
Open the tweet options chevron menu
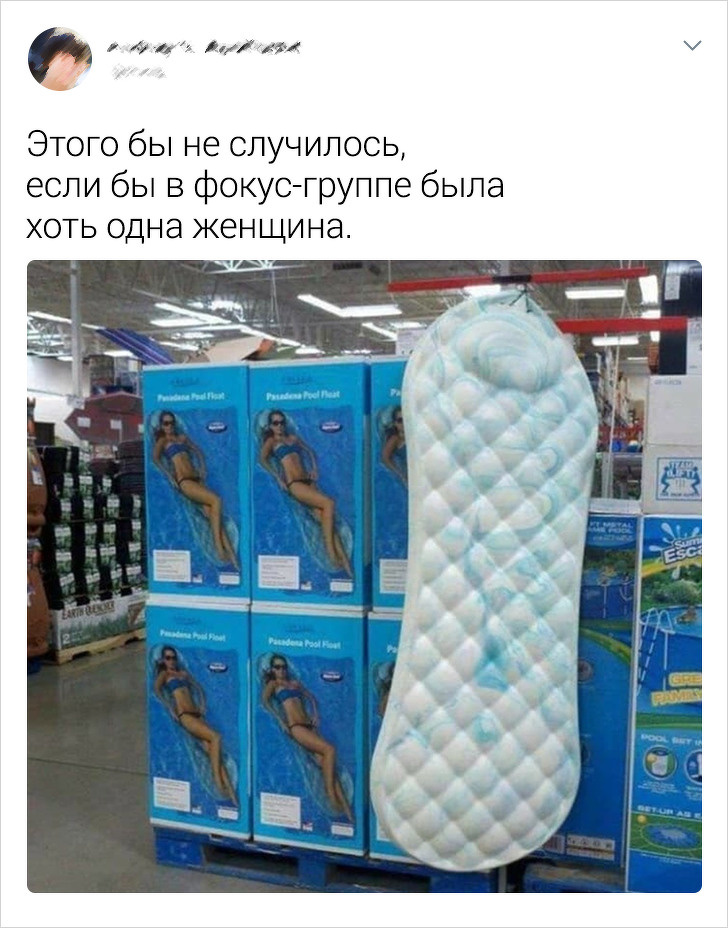point(691,45)
